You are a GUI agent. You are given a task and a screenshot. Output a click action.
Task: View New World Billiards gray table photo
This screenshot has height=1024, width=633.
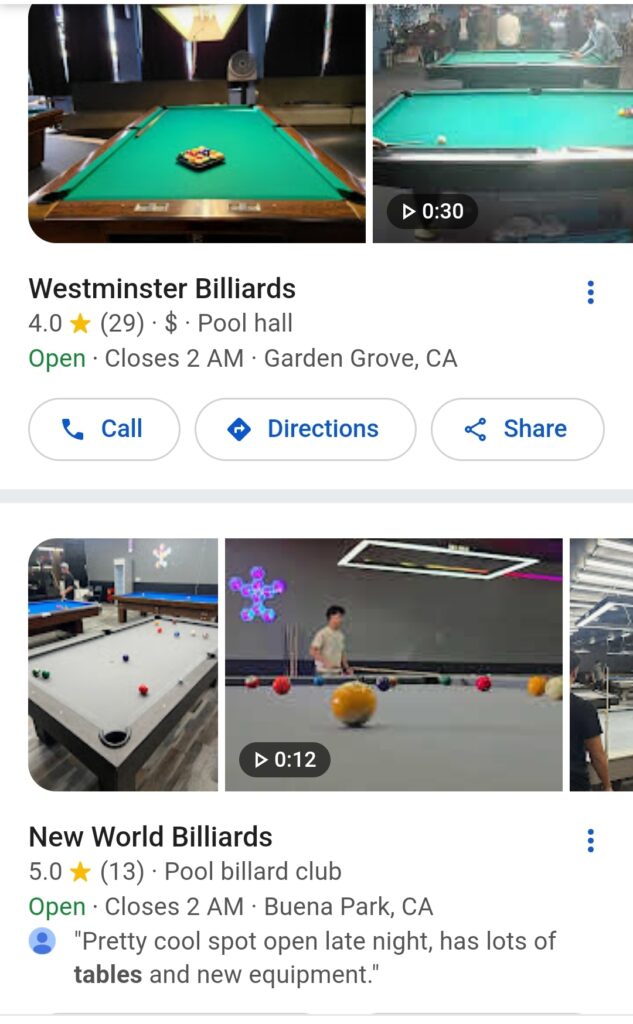tap(122, 665)
